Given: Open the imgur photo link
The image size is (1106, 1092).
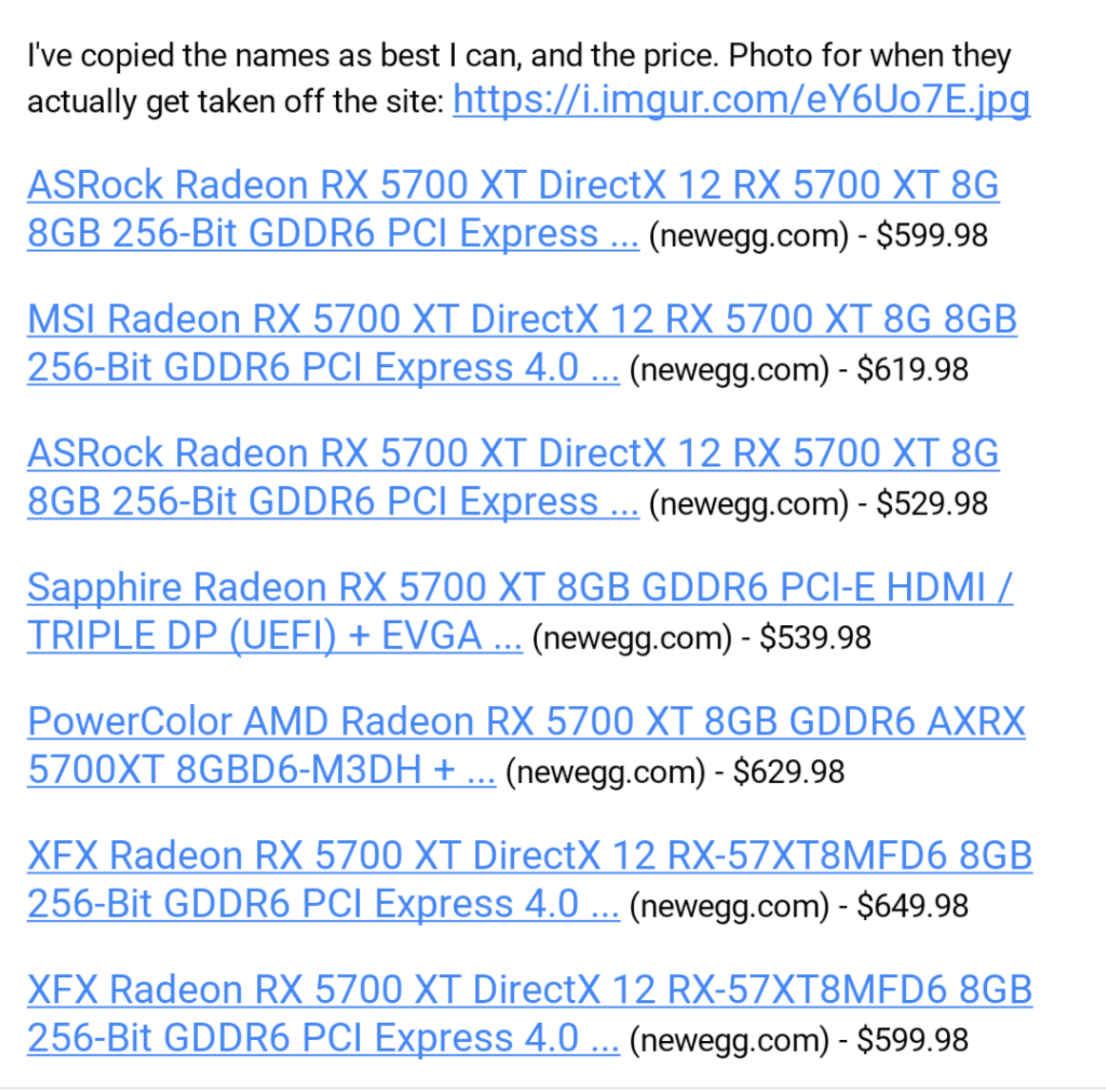Looking at the screenshot, I should coord(741,100).
